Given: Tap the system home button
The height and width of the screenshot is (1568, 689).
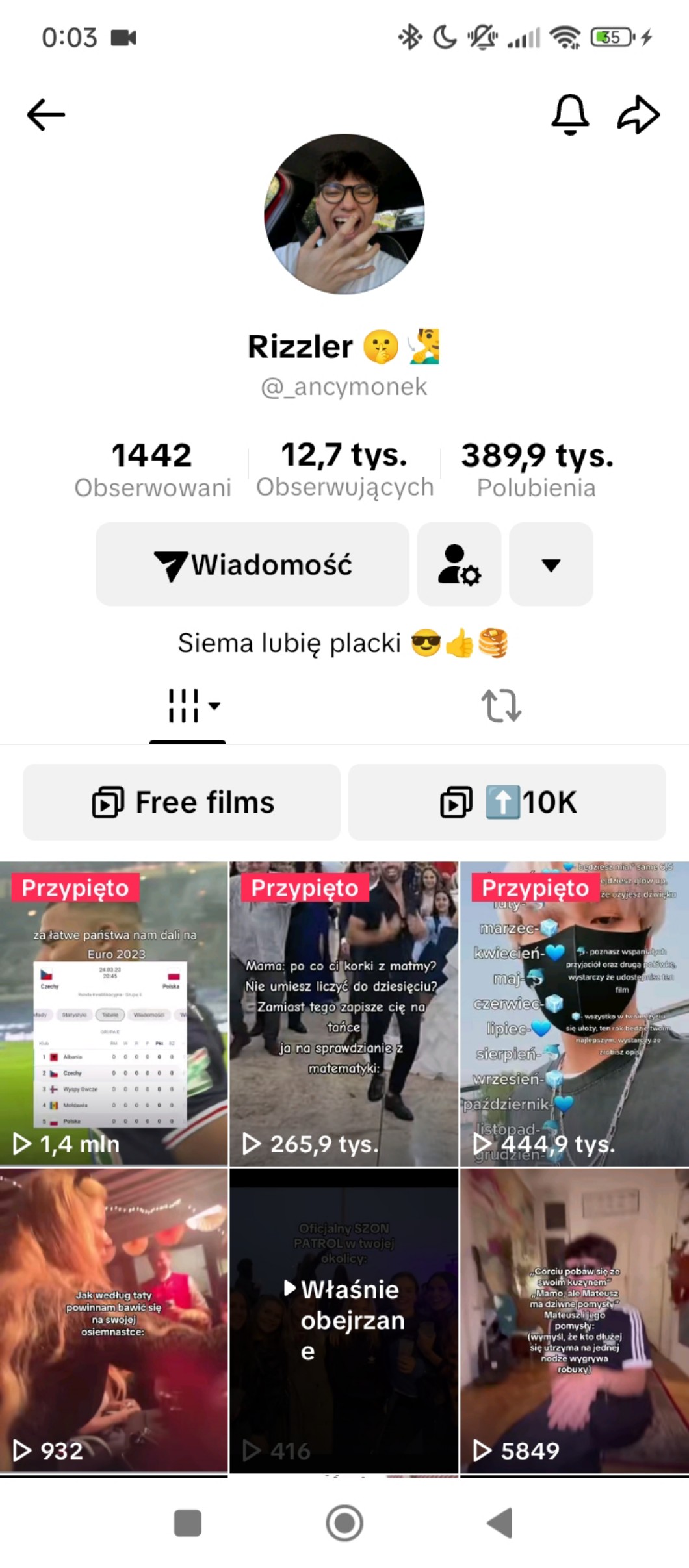Looking at the screenshot, I should (x=344, y=1523).
